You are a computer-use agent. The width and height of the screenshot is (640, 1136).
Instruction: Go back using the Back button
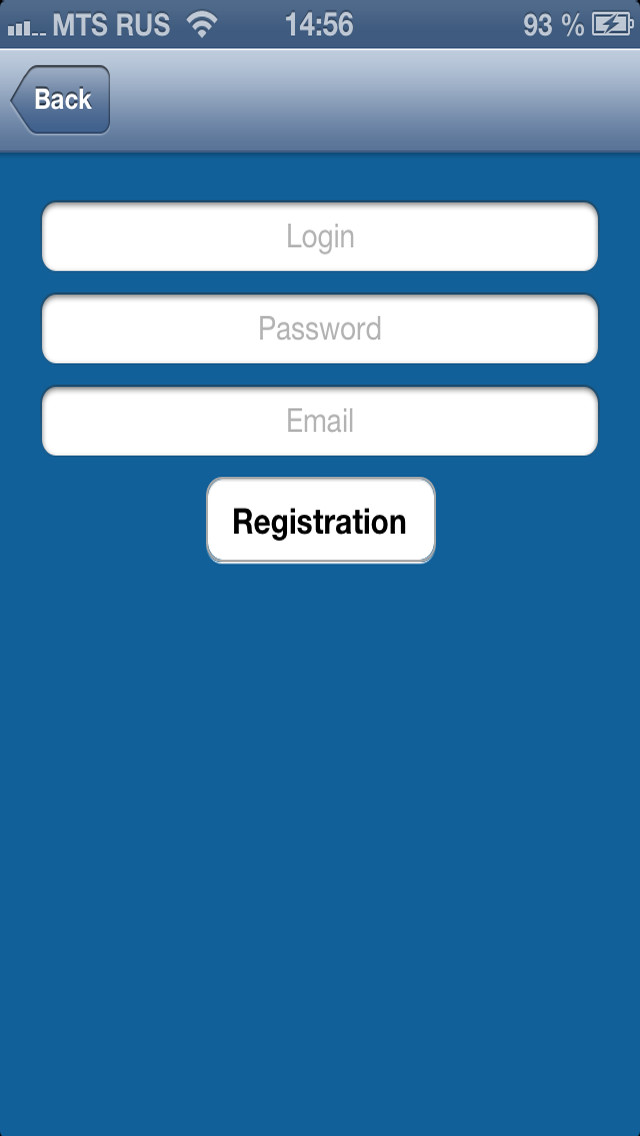pos(60,100)
